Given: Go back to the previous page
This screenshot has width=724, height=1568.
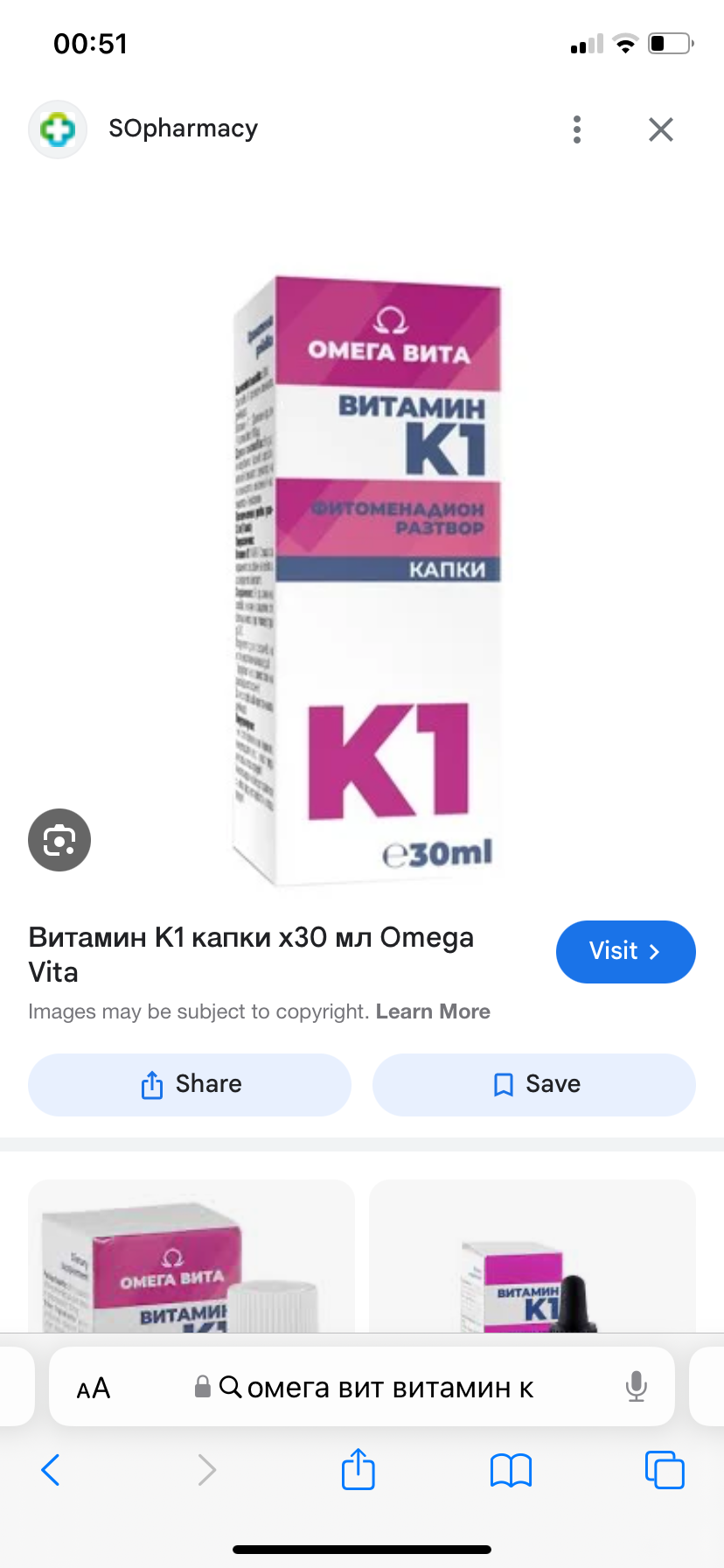Looking at the screenshot, I should tap(51, 1470).
